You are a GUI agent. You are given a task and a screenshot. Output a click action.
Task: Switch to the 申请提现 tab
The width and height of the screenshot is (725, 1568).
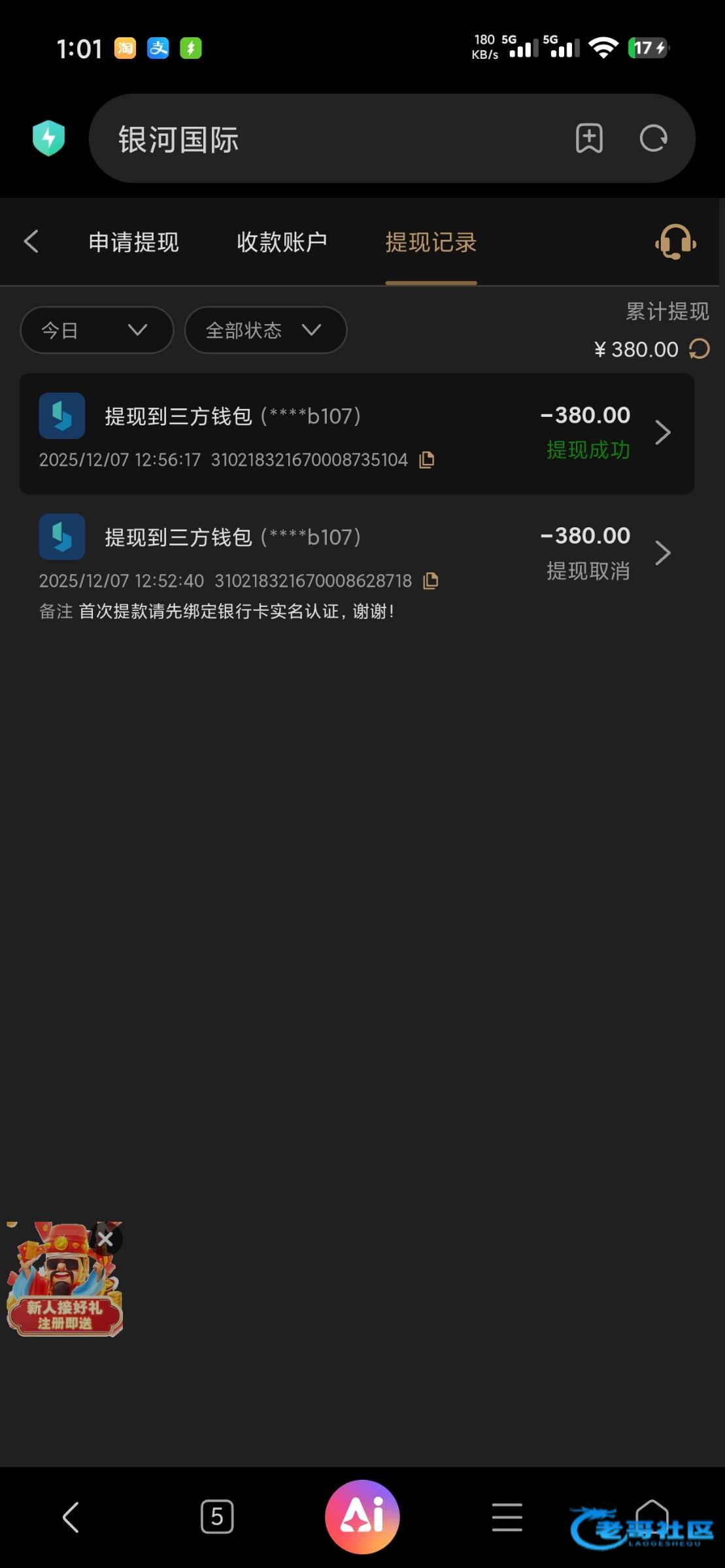(133, 242)
